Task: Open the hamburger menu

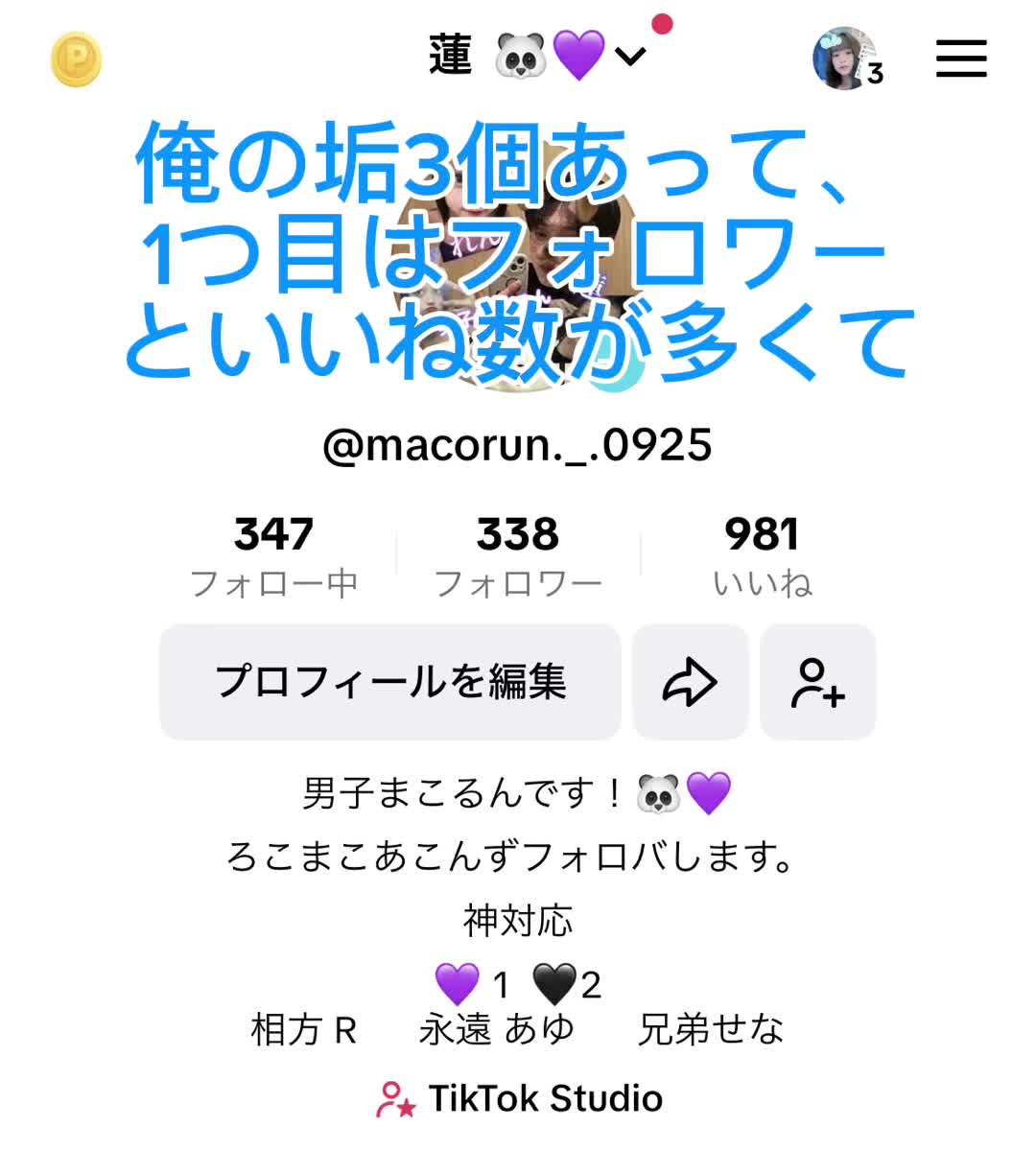Action: [961, 59]
